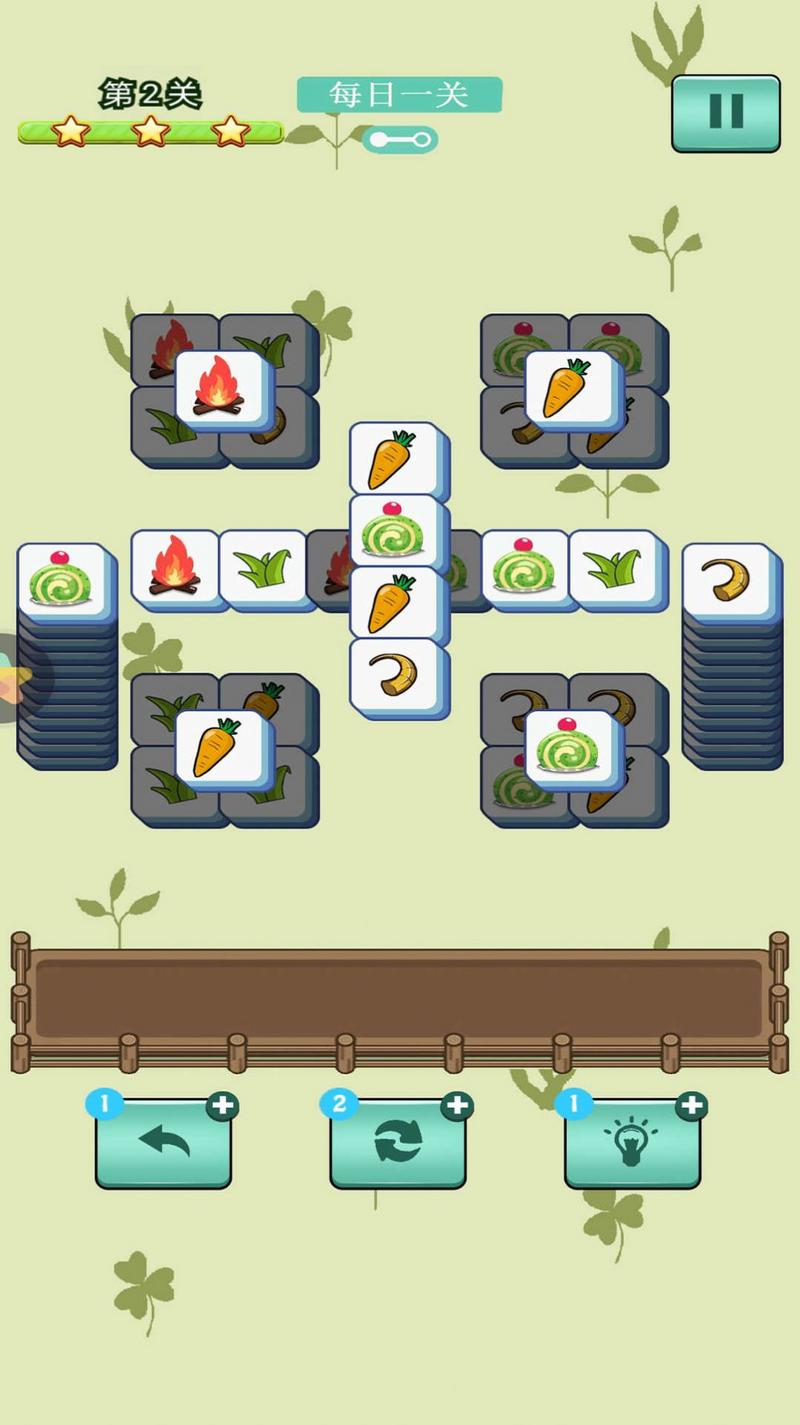Get more undos with the plus badge
The height and width of the screenshot is (1425, 800).
222,1105
